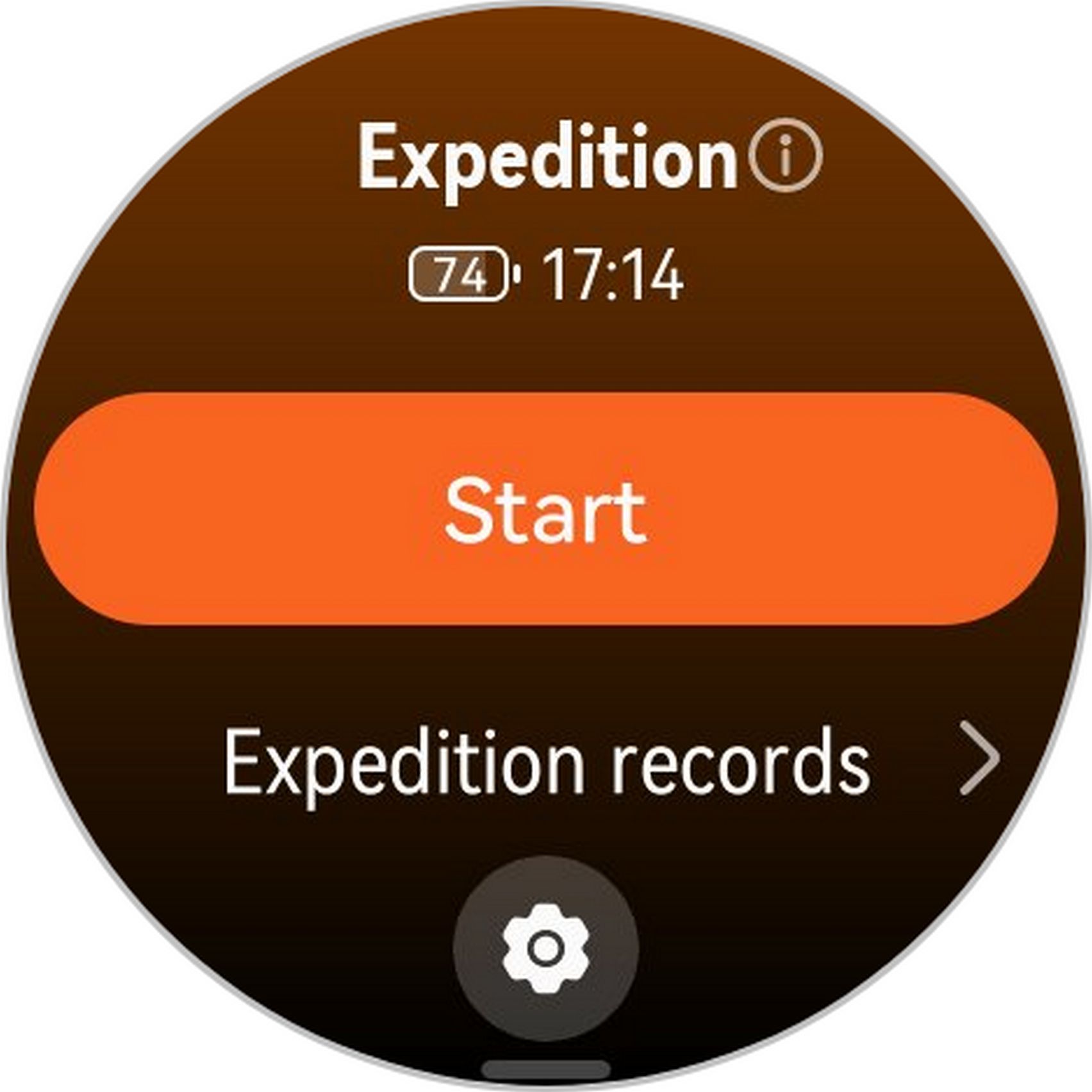Screen dimensions: 1092x1092
Task: Open the Expedition info icon
Action: point(785,156)
